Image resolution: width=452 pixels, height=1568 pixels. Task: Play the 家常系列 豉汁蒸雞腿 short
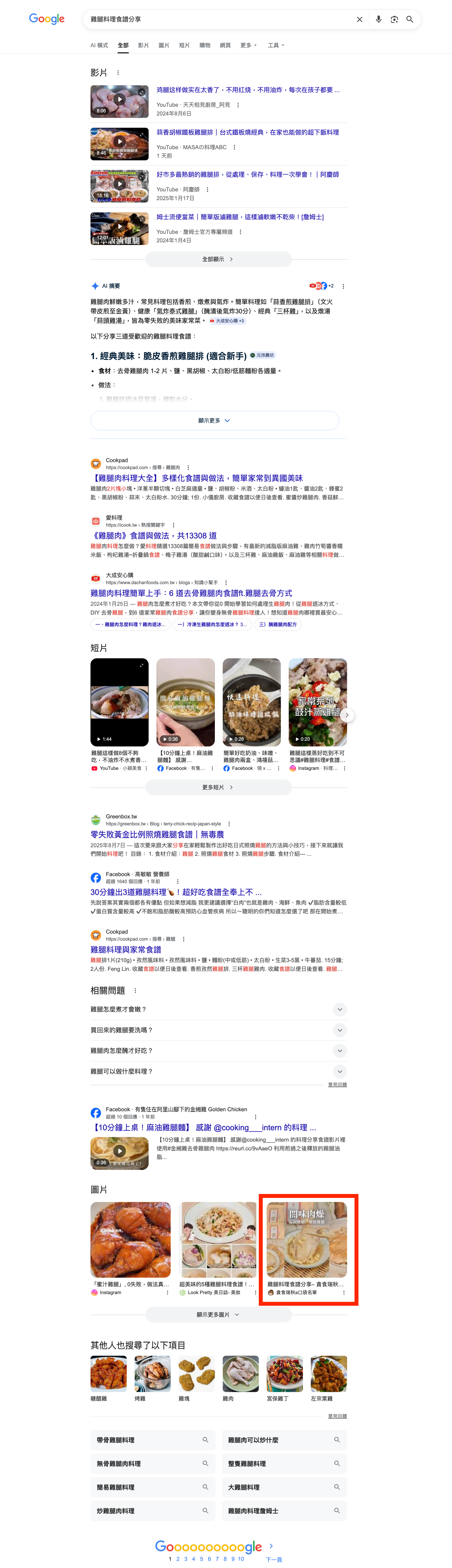318,703
